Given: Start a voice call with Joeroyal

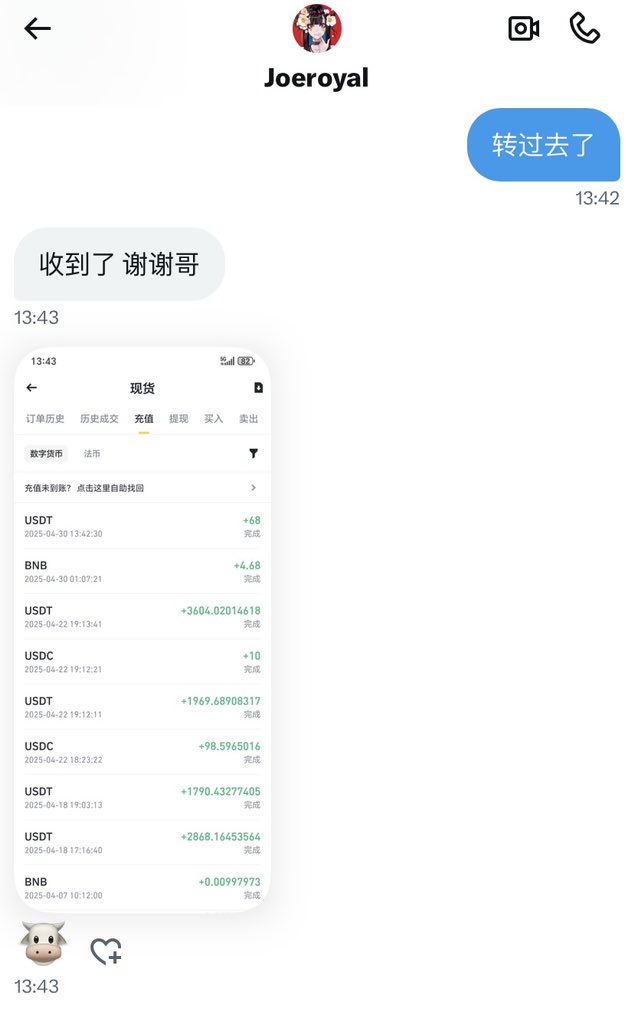Looking at the screenshot, I should pyautogui.click(x=584, y=29).
